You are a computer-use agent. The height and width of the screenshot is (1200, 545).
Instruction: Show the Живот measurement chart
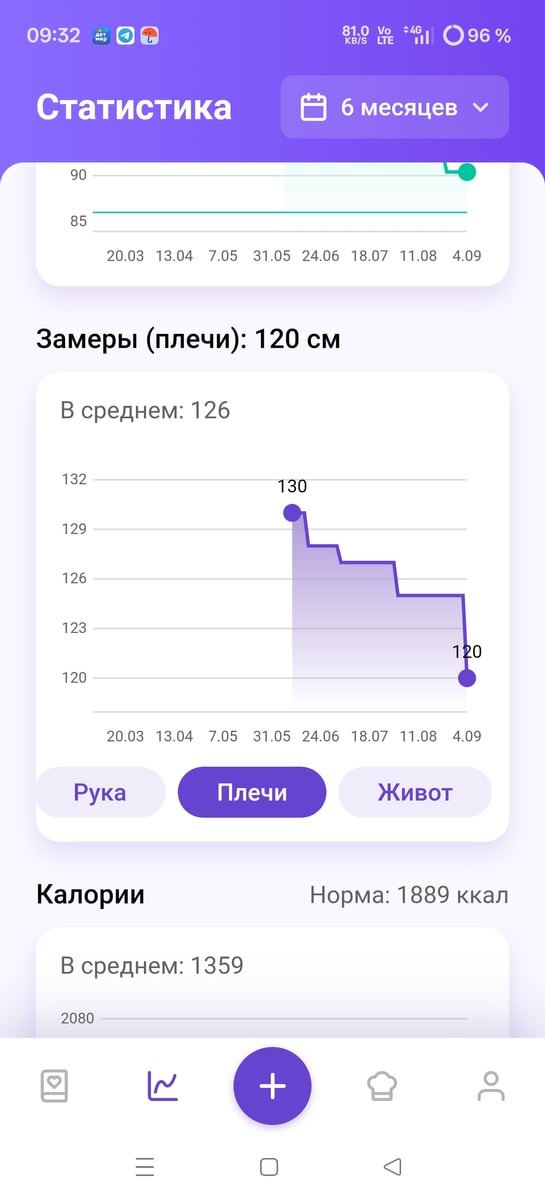[x=415, y=793]
